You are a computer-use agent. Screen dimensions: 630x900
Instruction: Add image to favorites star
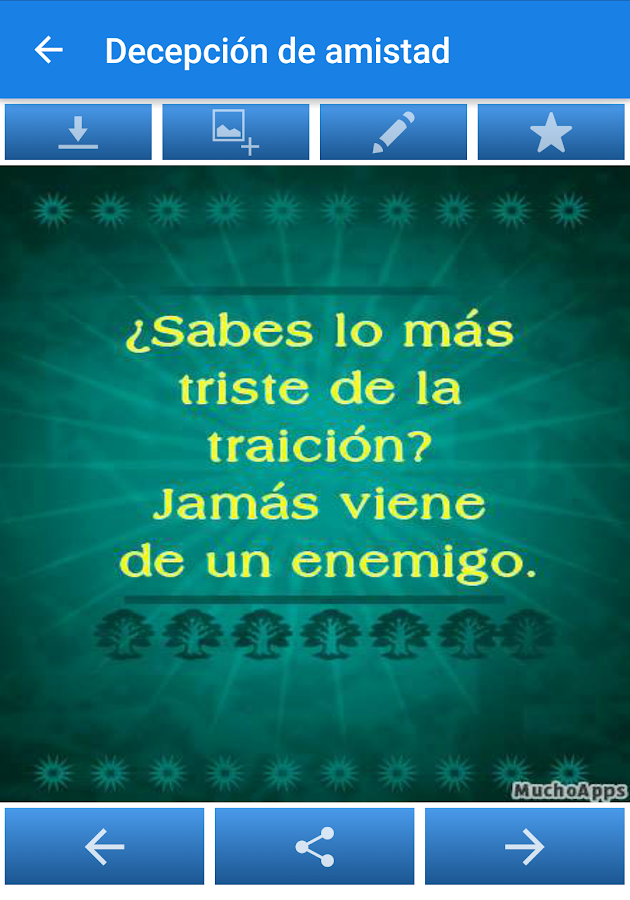[551, 132]
